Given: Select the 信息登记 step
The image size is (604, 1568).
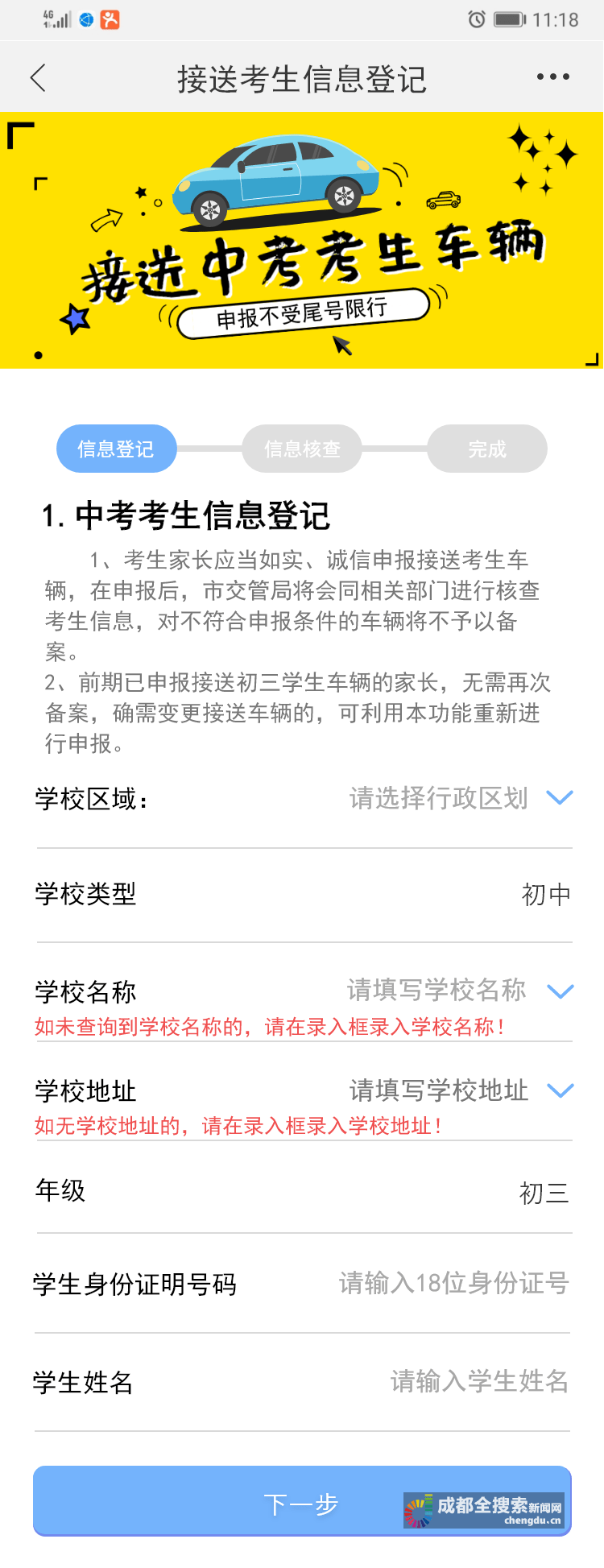Looking at the screenshot, I should (x=116, y=448).
